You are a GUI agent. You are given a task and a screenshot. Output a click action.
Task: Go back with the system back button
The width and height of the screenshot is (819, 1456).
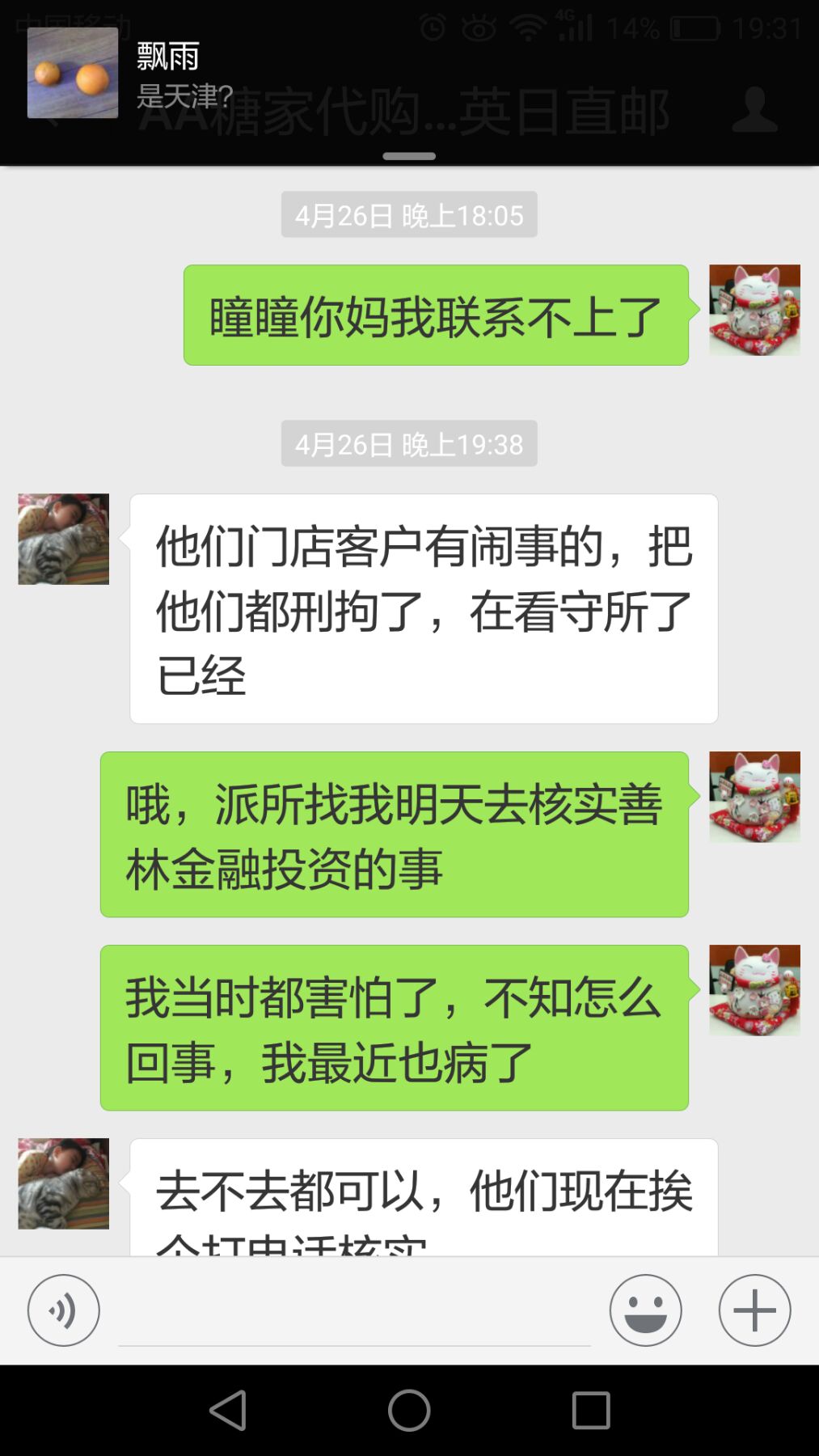click(x=227, y=1411)
